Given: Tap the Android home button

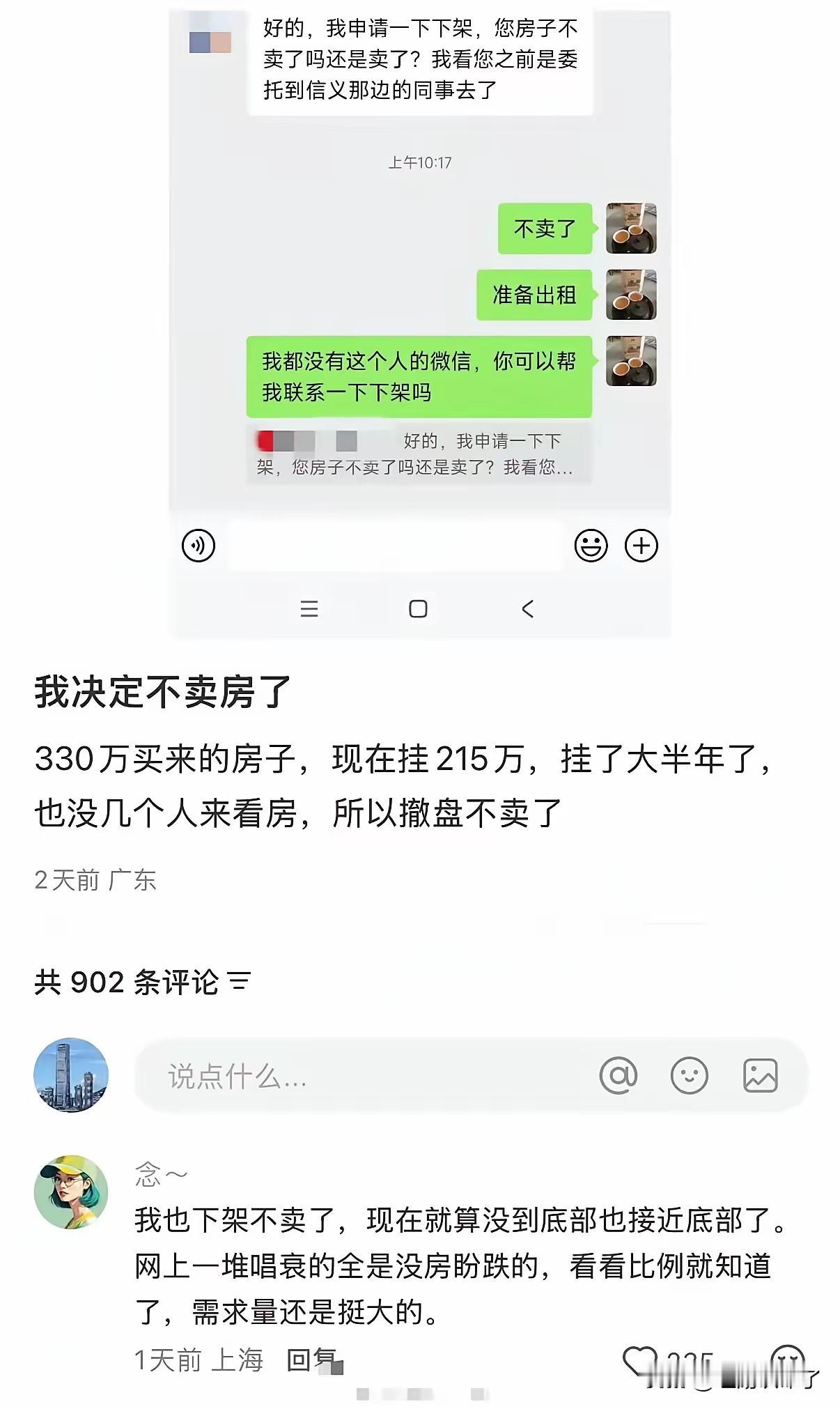Looking at the screenshot, I should click(x=420, y=608).
